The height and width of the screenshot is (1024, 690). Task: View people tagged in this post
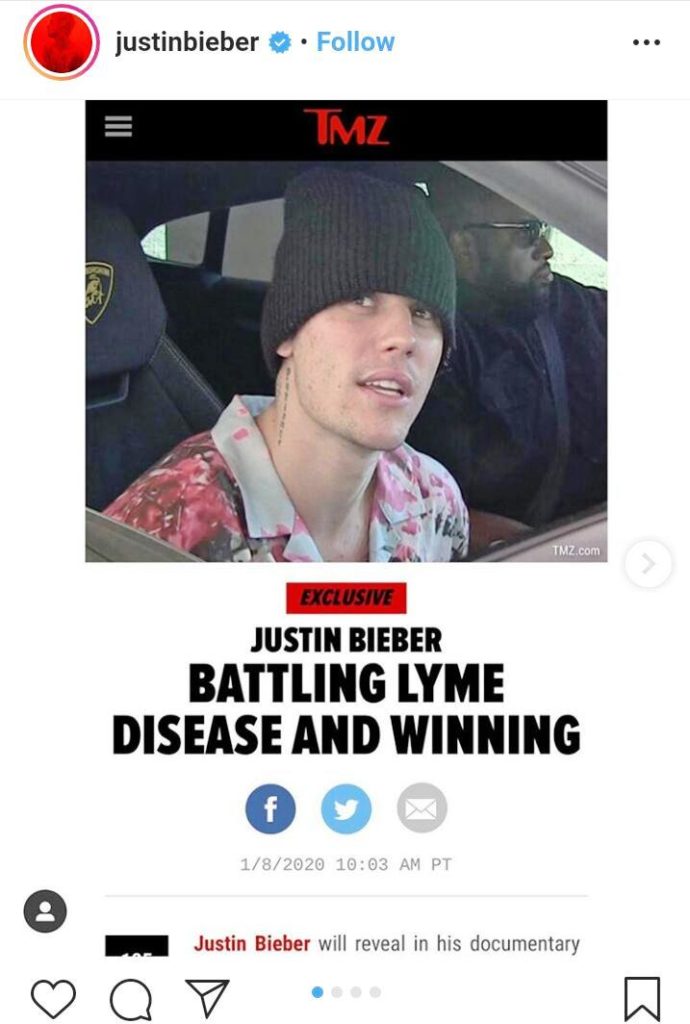[45, 912]
